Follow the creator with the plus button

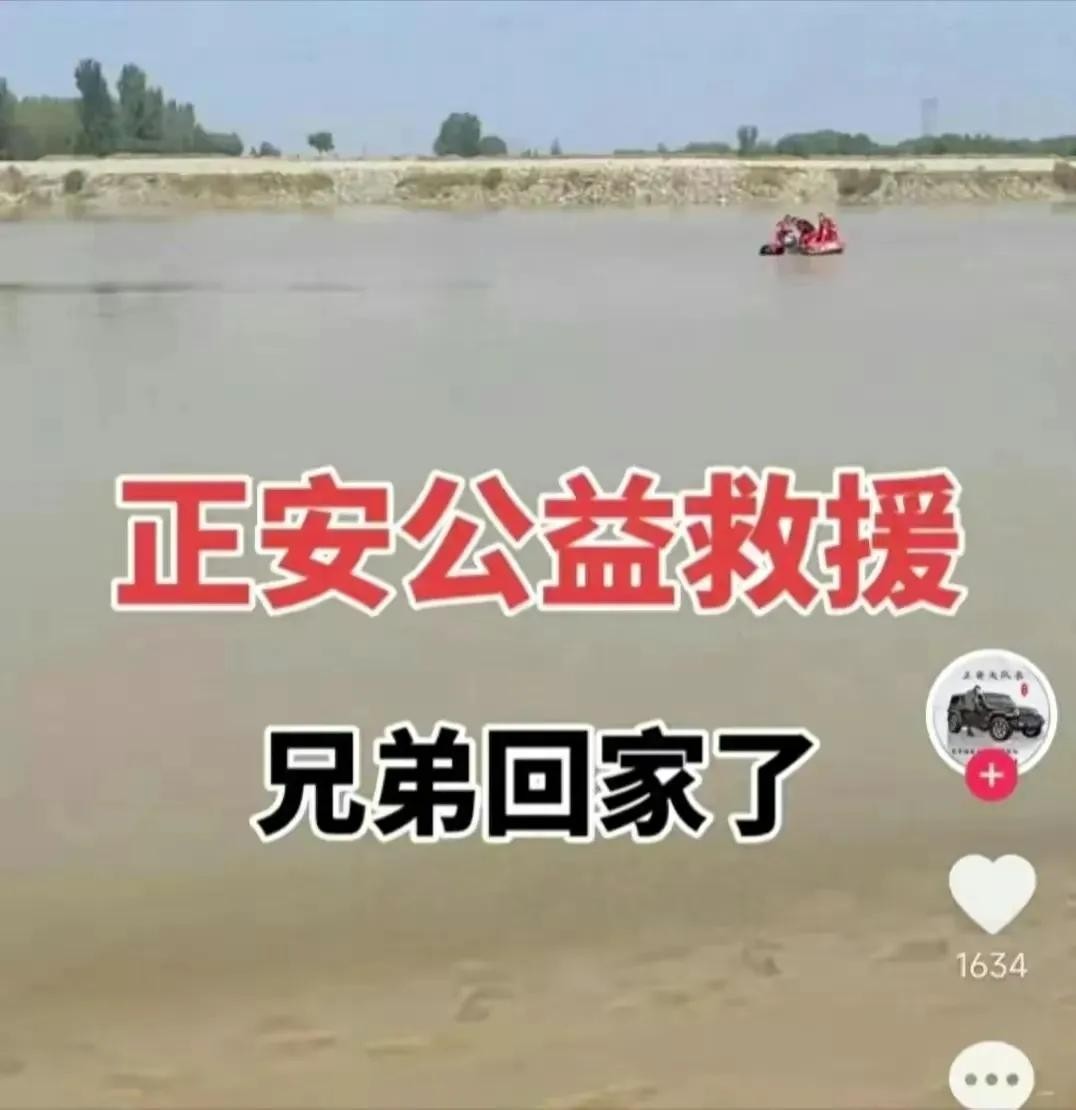991,777
